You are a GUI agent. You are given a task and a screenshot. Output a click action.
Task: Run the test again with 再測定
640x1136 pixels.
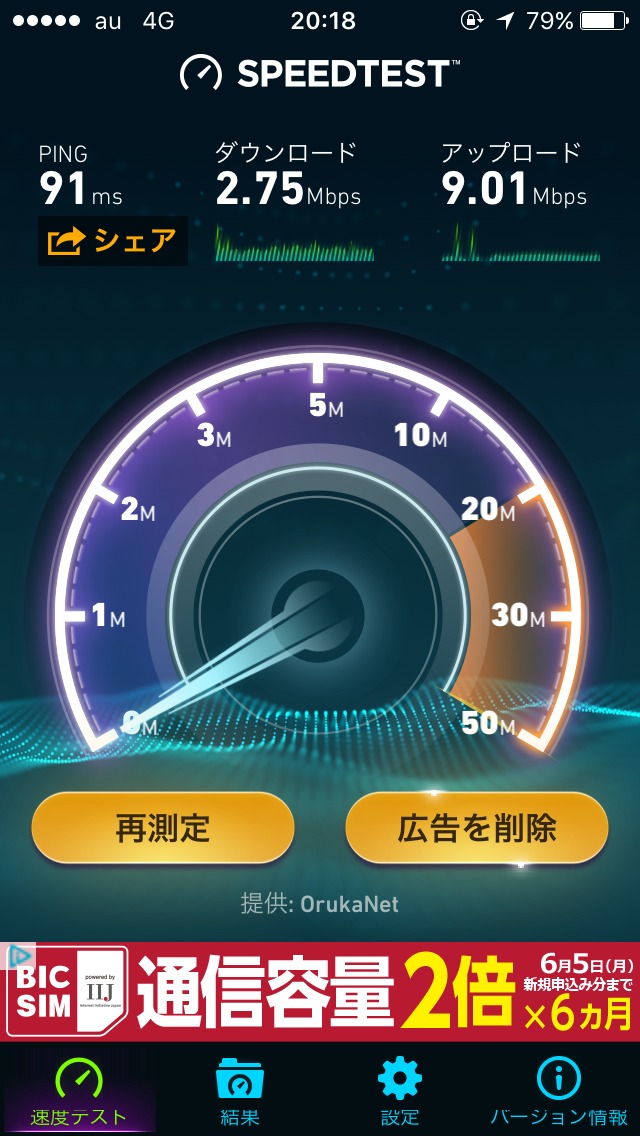pos(163,827)
